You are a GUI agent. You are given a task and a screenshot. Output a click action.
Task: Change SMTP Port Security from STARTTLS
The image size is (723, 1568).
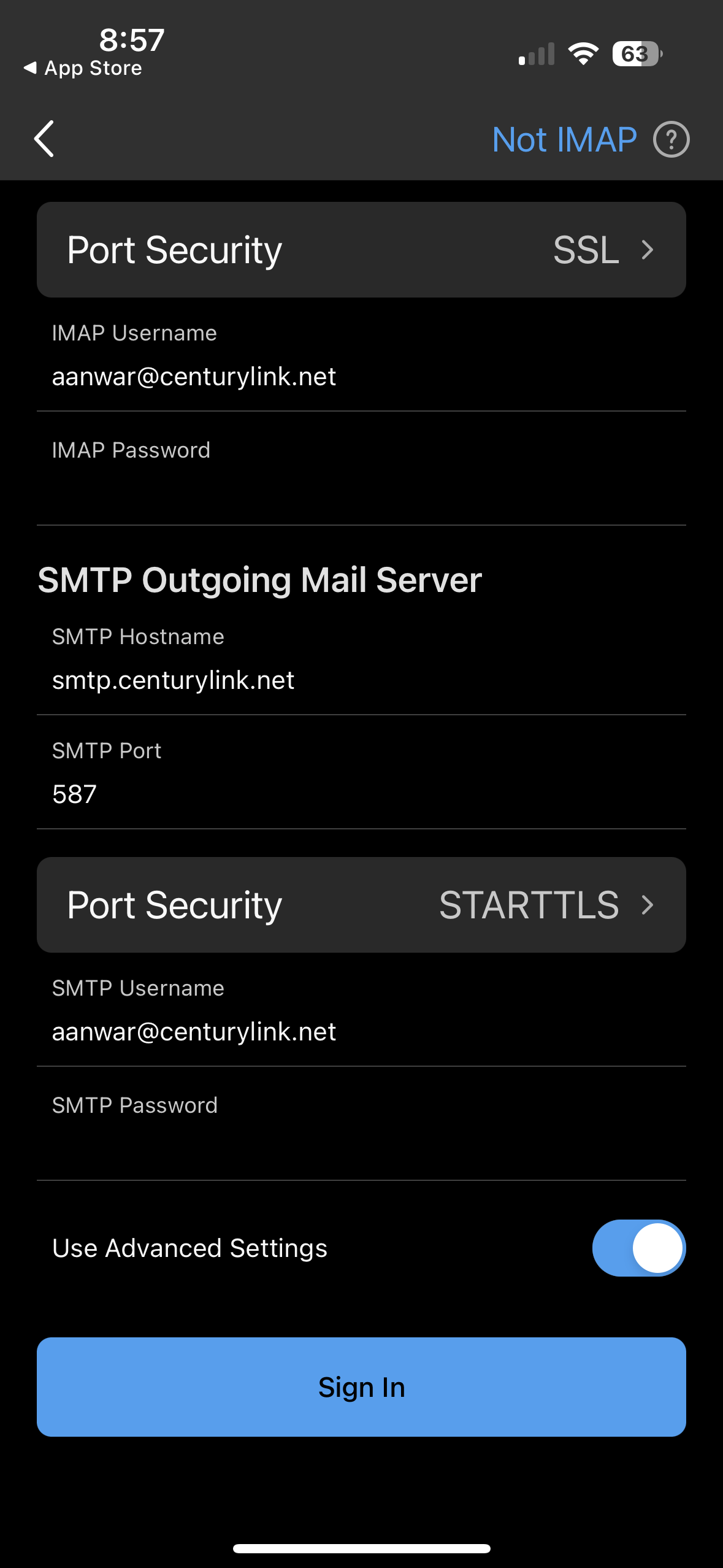pos(361,905)
